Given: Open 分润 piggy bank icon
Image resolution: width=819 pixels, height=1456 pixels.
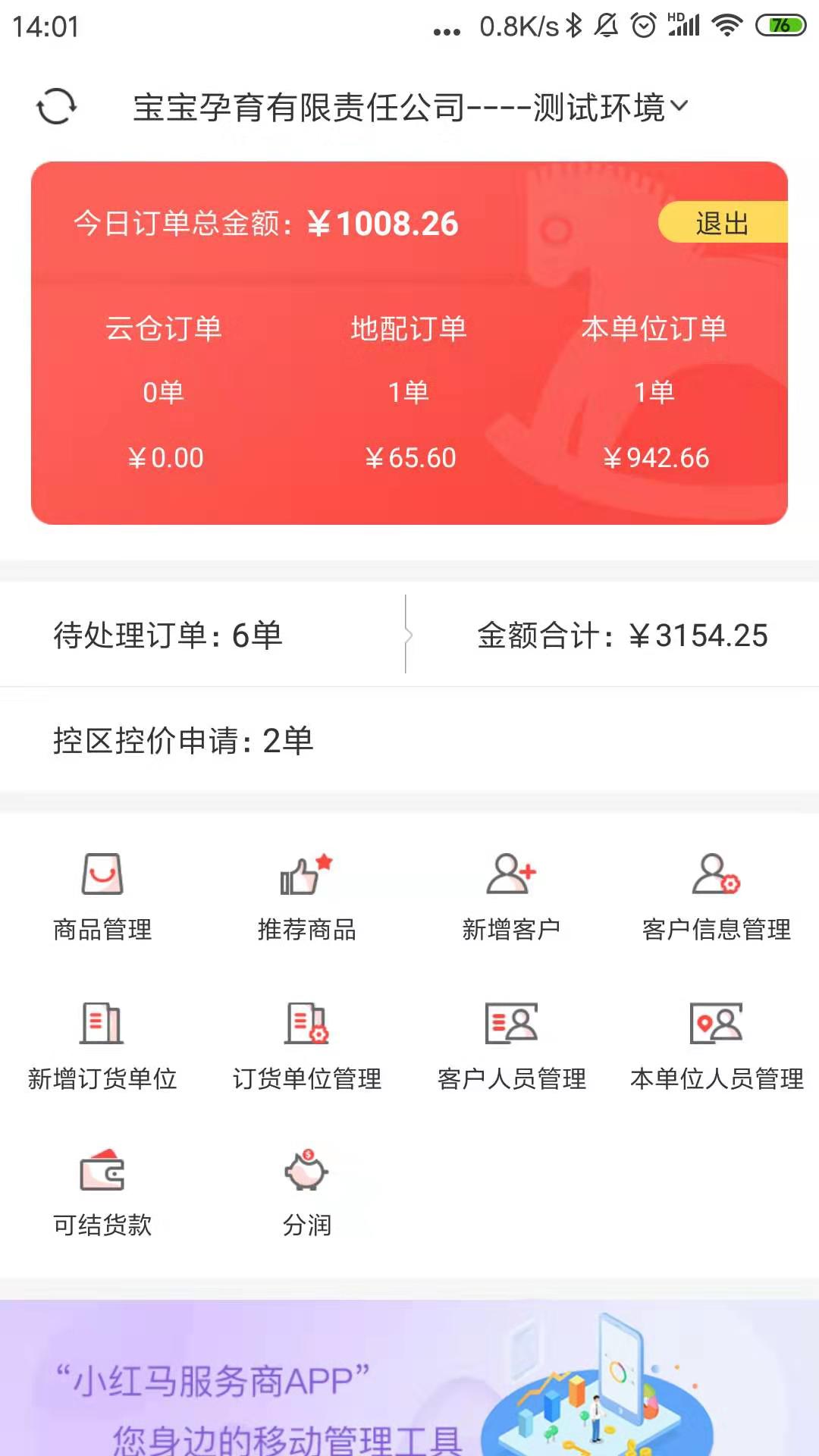Looking at the screenshot, I should (307, 1172).
